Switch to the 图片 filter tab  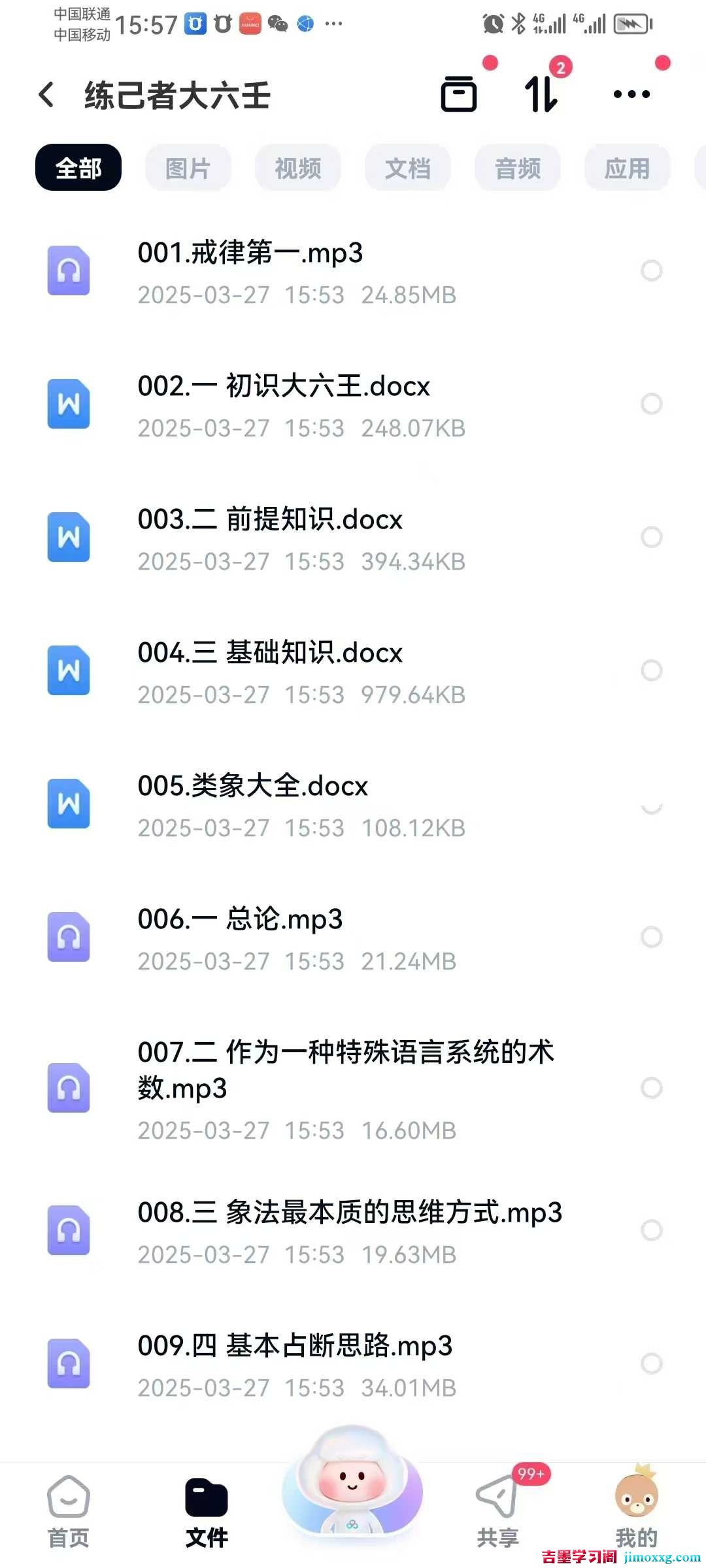tap(188, 168)
